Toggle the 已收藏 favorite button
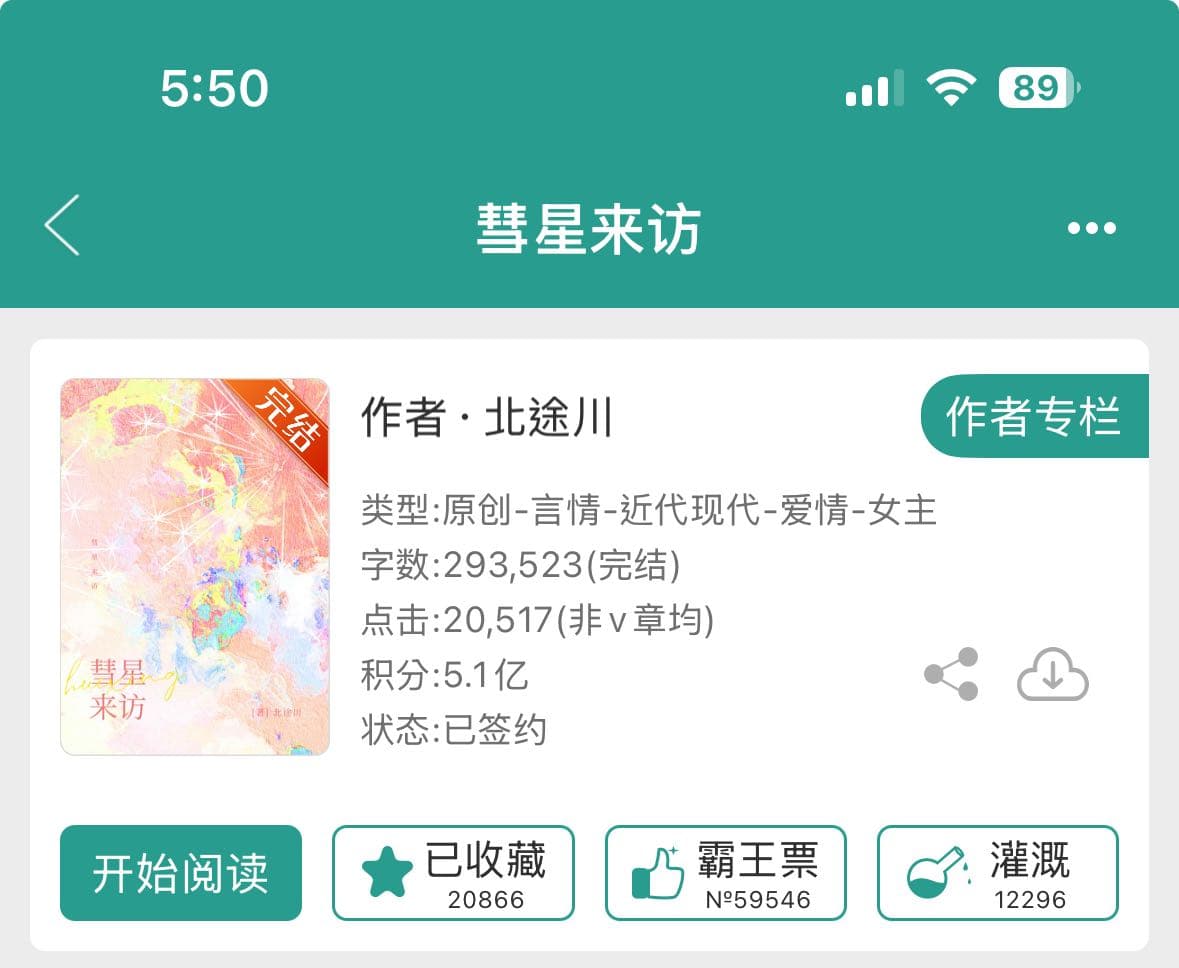 pyautogui.click(x=453, y=872)
